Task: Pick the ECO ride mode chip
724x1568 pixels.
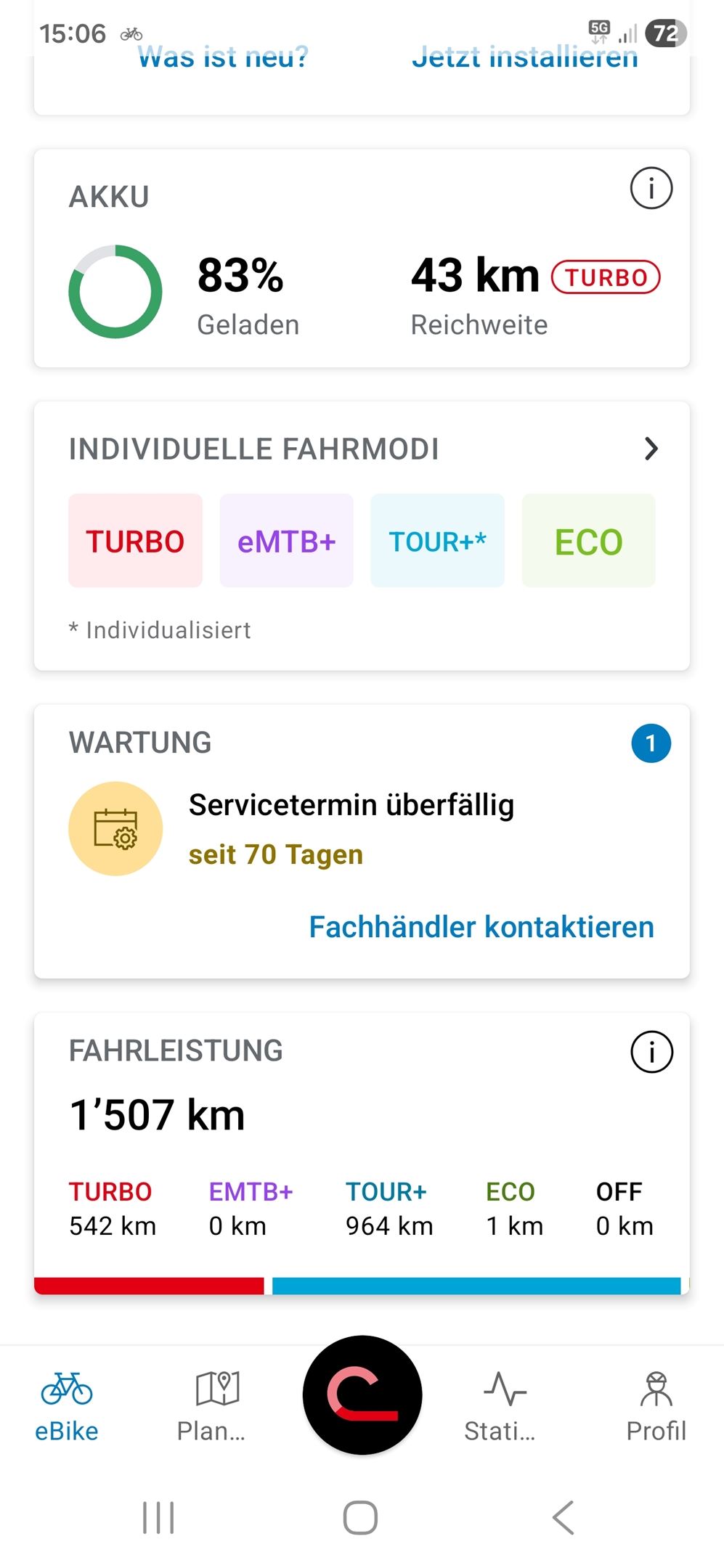Action: pyautogui.click(x=588, y=541)
